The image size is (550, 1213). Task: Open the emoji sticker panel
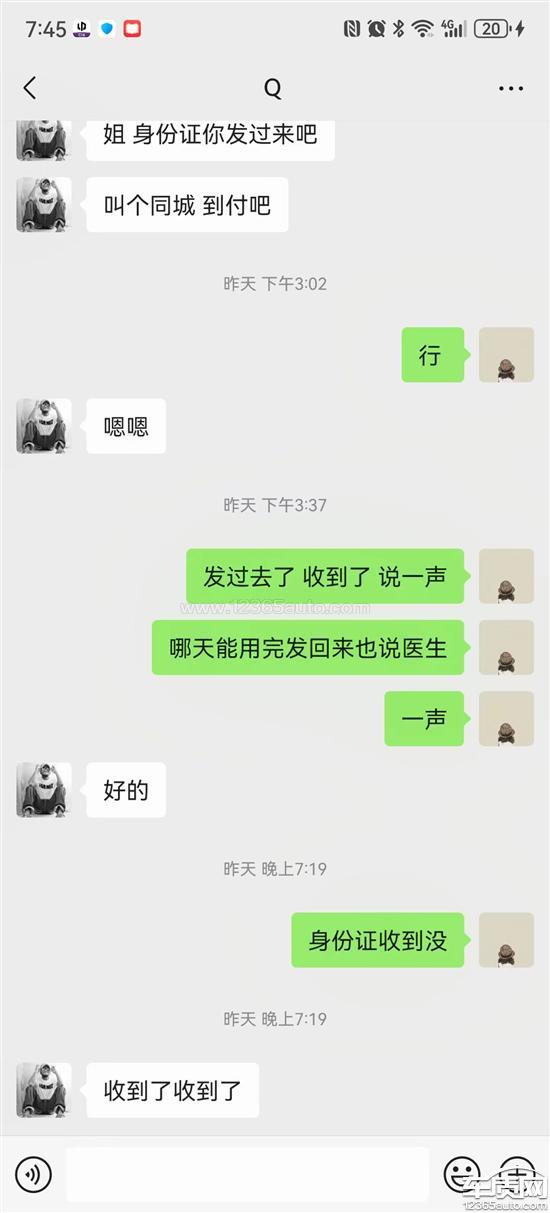(x=462, y=1173)
